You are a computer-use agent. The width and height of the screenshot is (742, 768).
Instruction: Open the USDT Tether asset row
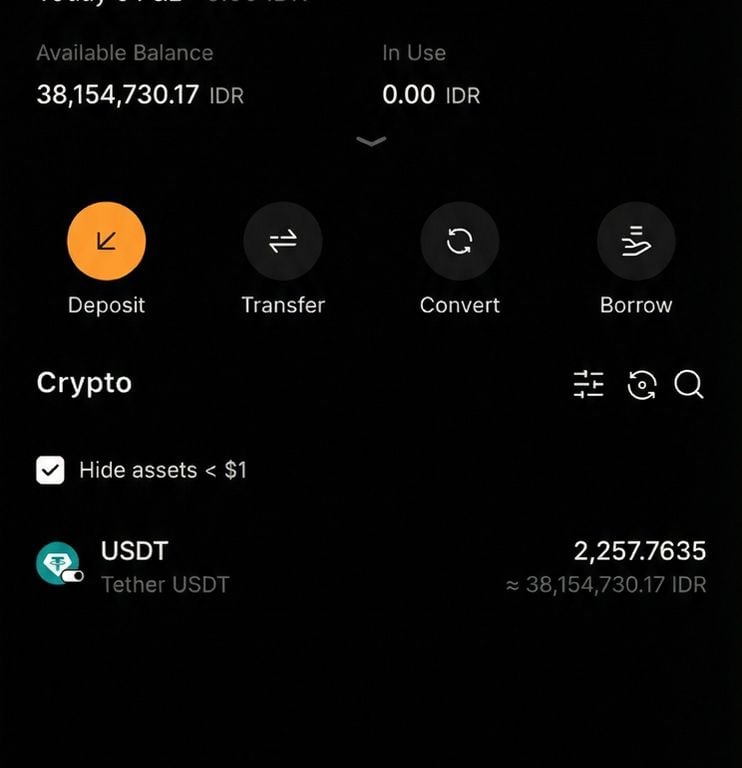pos(371,566)
